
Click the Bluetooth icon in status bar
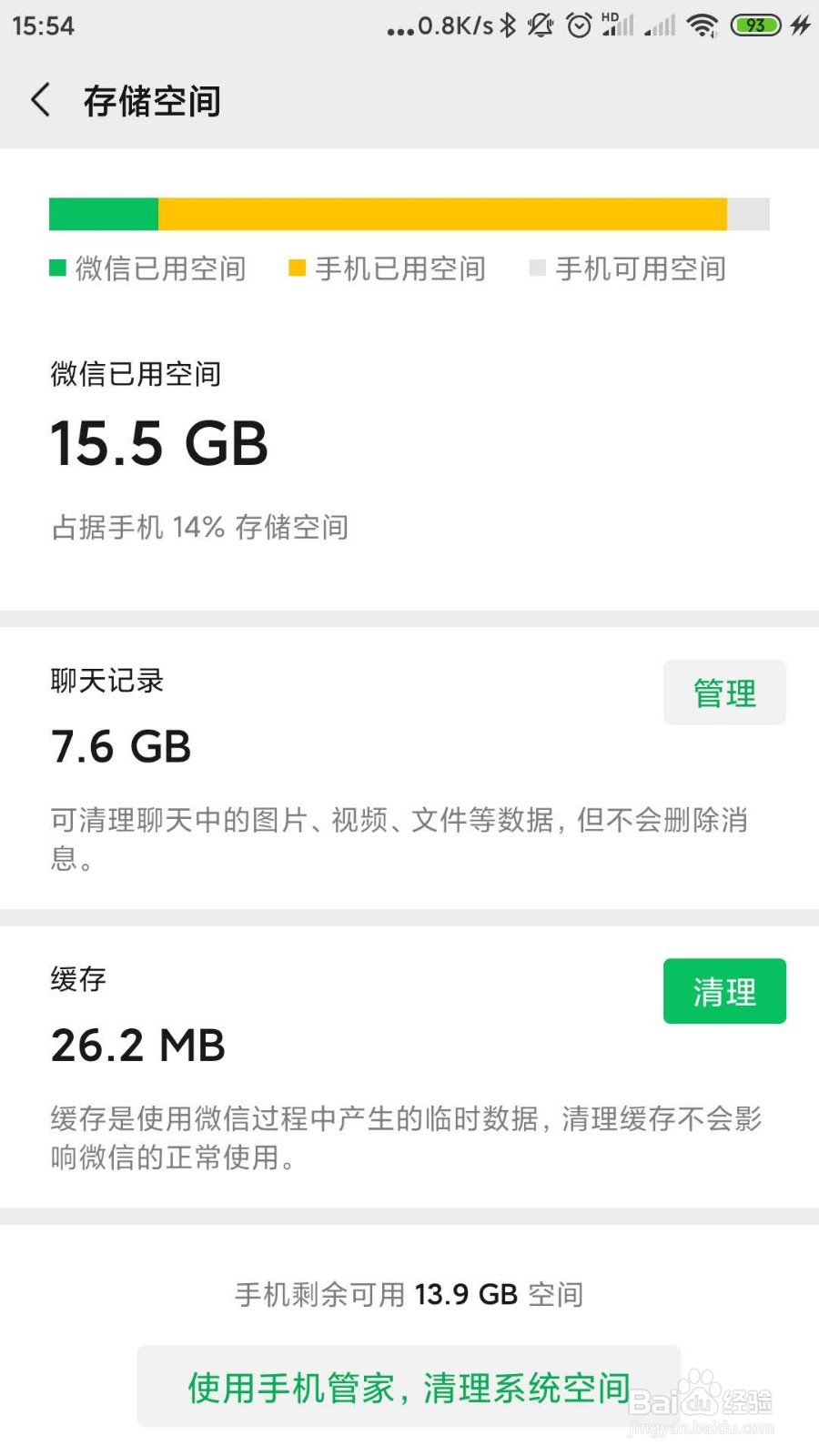pos(507,25)
